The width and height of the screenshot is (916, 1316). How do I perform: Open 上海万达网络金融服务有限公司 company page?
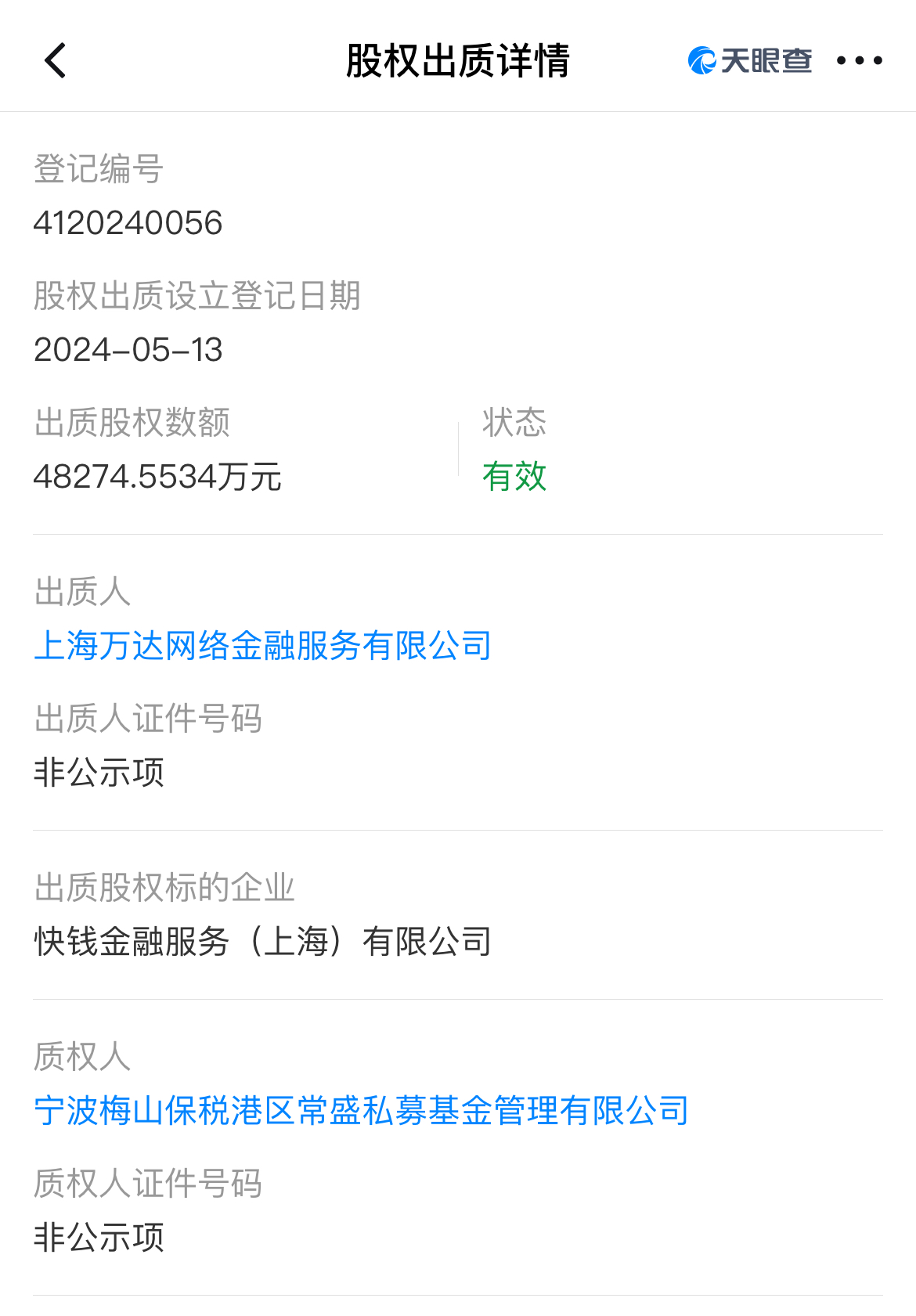pos(262,646)
